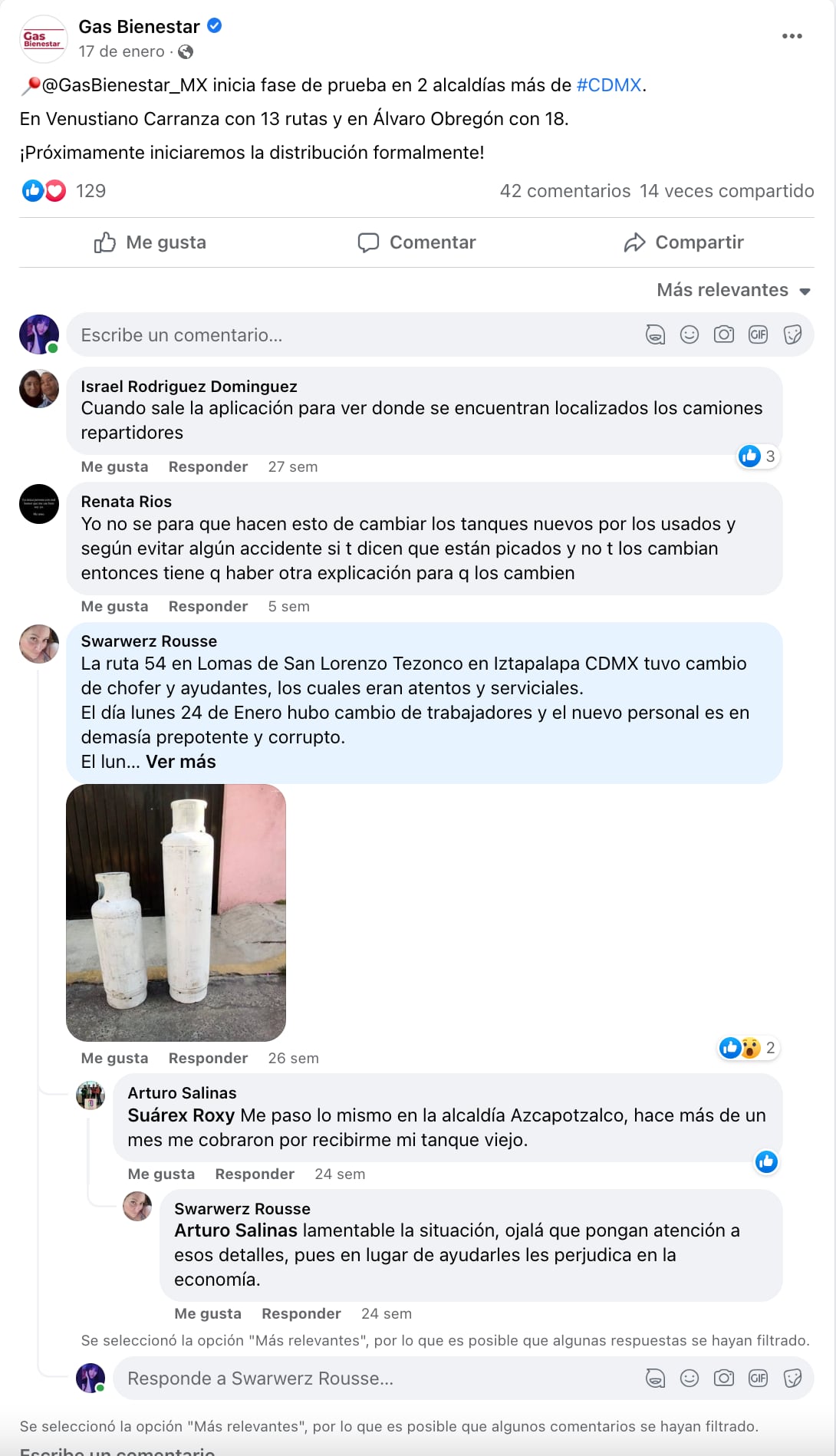The height and width of the screenshot is (1456, 836).
Task: Choose an avatar sticker for the comment
Action: click(x=655, y=334)
